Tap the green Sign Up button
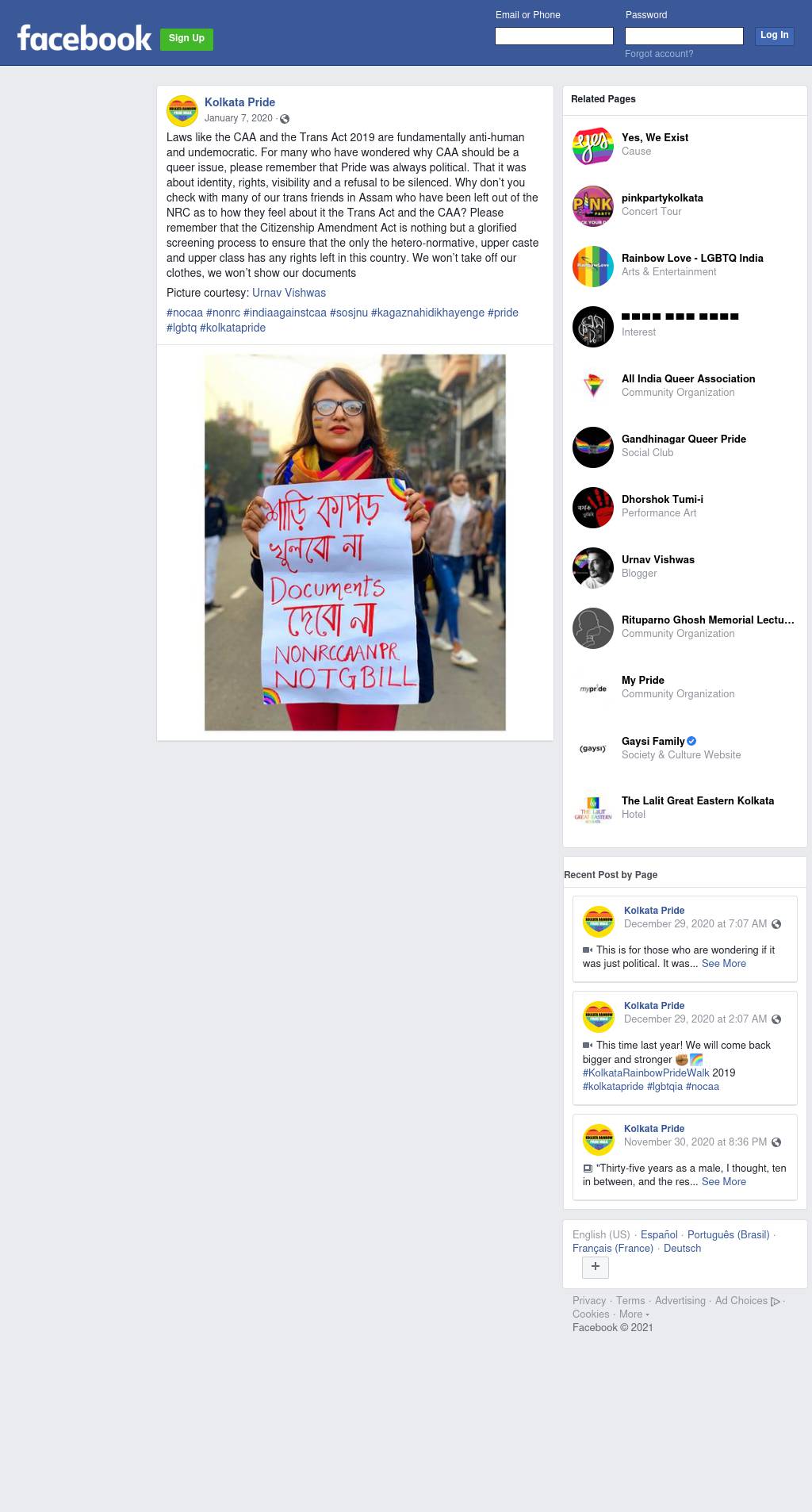The height and width of the screenshot is (1512, 812). click(x=186, y=38)
